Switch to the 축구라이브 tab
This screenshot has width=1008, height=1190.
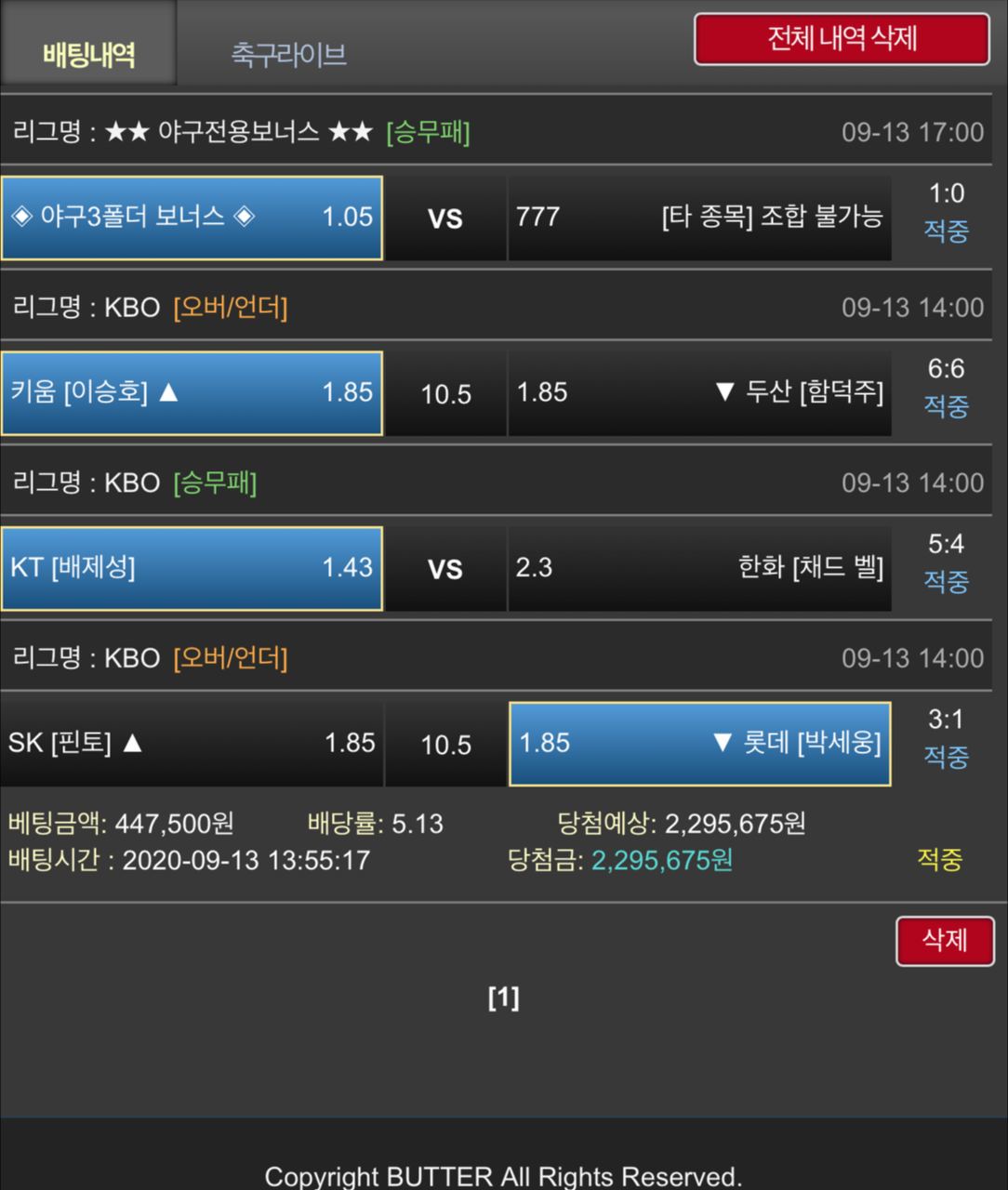[x=288, y=54]
